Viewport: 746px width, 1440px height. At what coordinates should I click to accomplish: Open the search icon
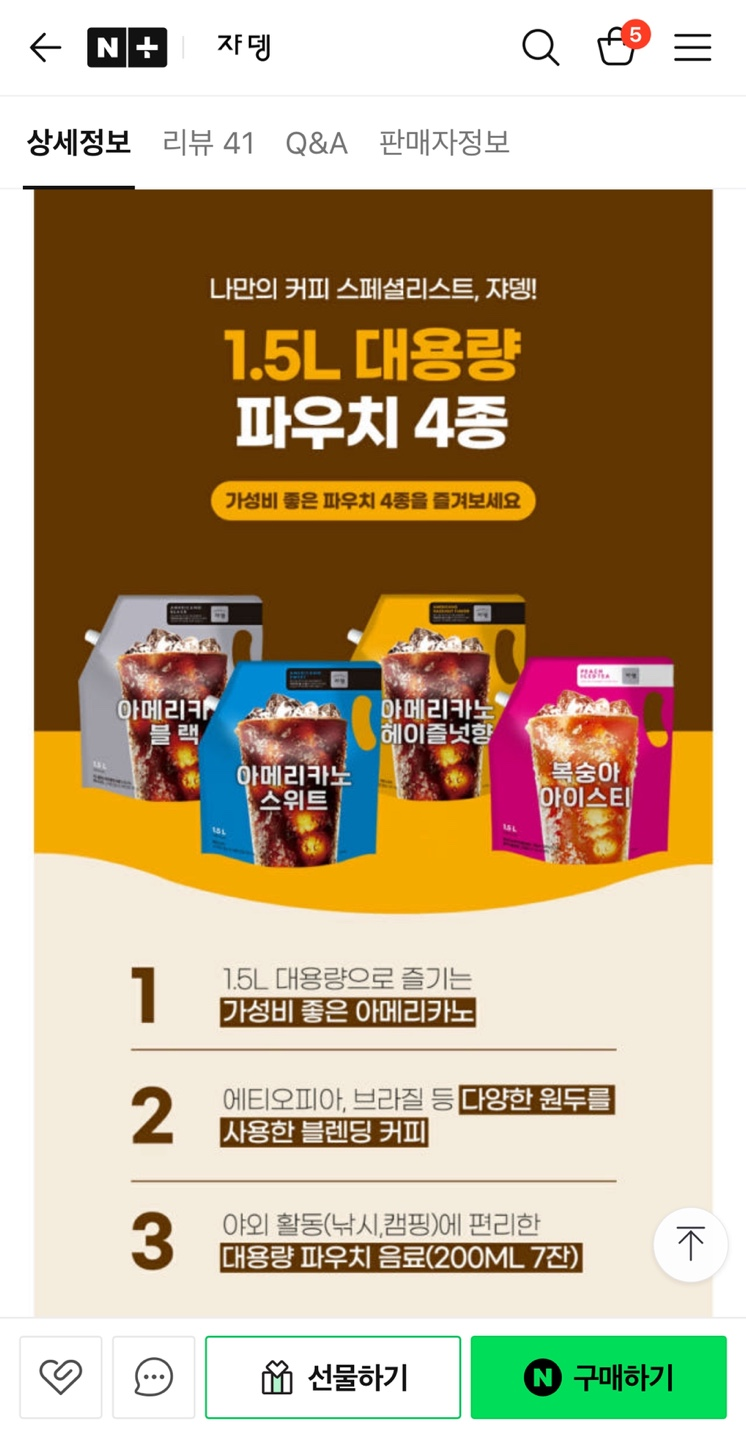(x=541, y=47)
